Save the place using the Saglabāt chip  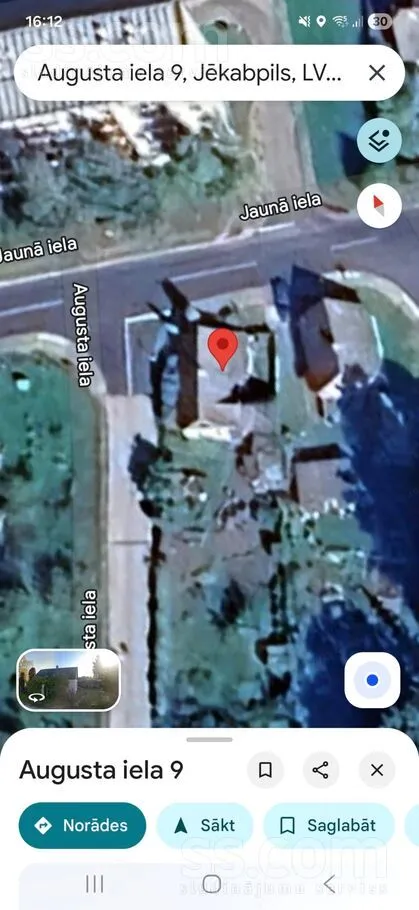pyautogui.click(x=329, y=825)
